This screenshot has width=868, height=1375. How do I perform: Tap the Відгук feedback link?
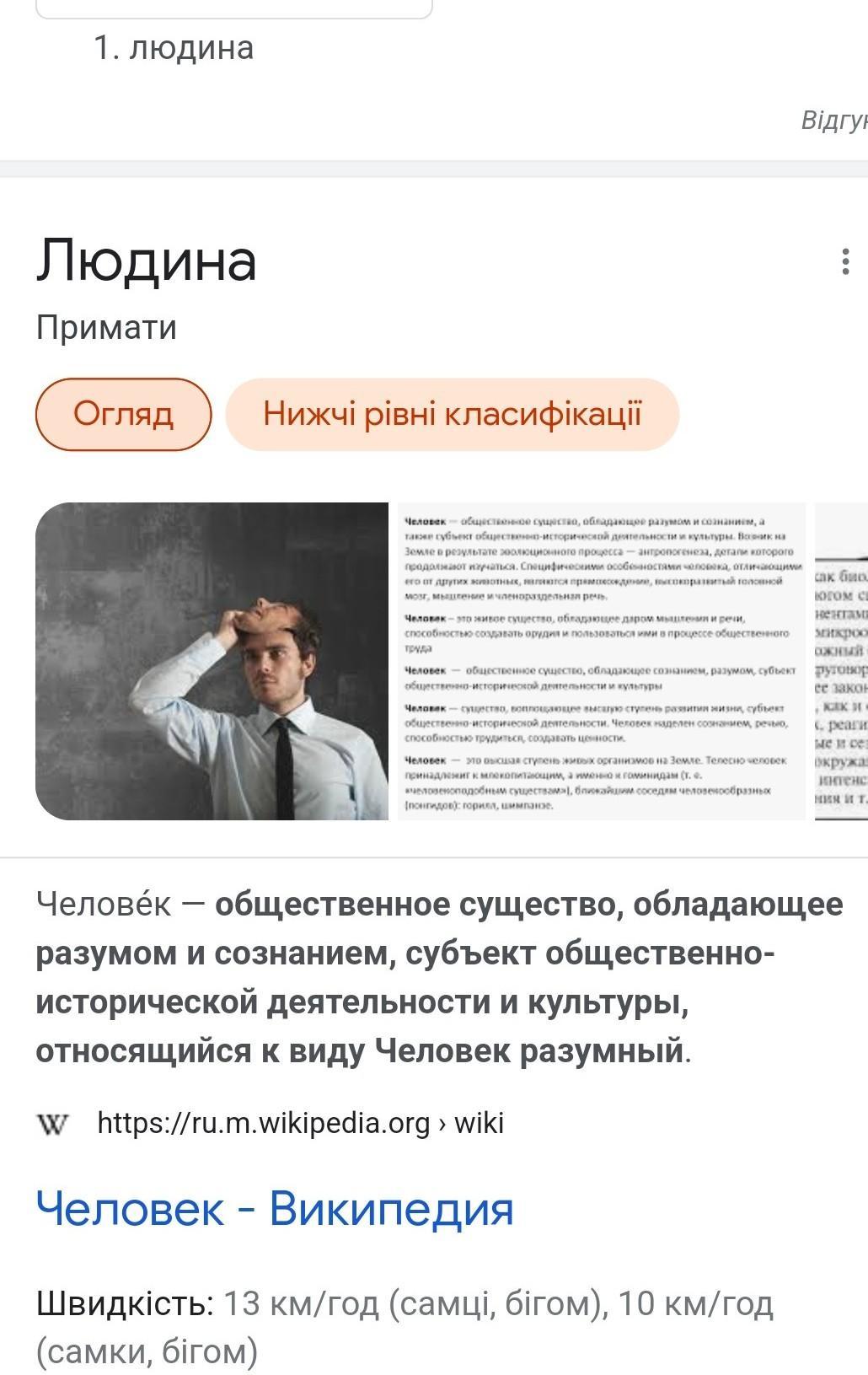pyautogui.click(x=834, y=121)
